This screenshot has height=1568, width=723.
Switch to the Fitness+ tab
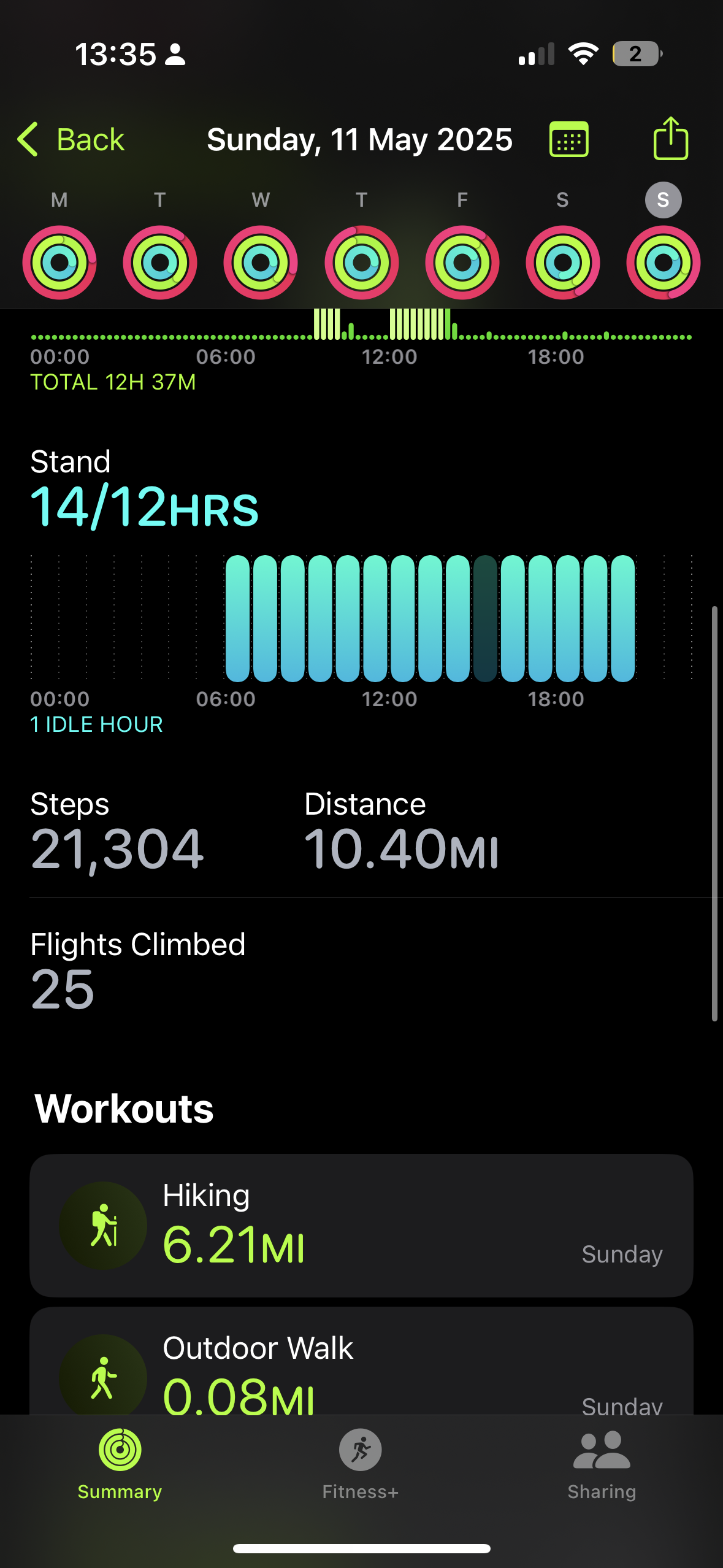coord(361,1464)
